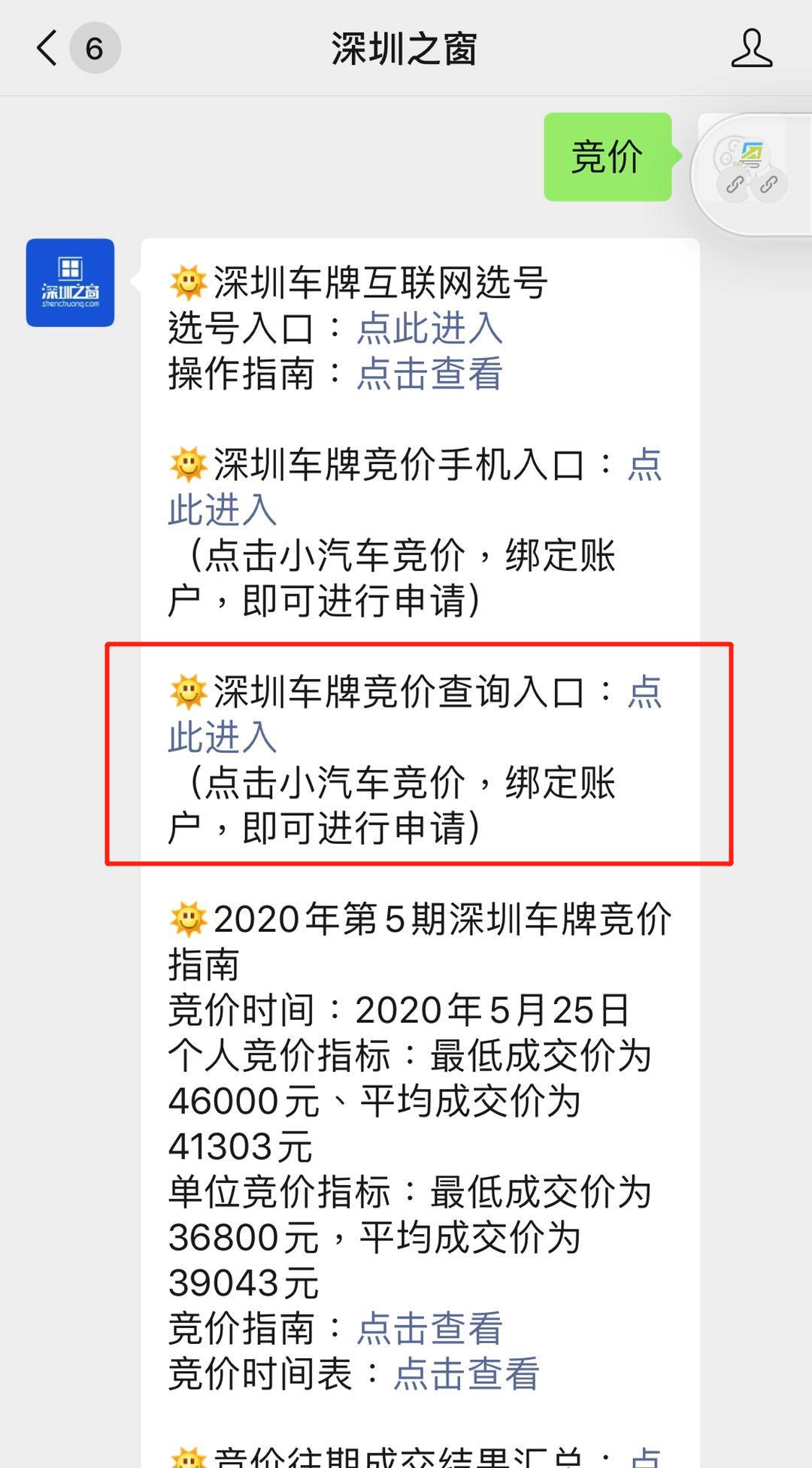Go back to the chat list
This screenshot has height=1468, width=812.
[47, 49]
